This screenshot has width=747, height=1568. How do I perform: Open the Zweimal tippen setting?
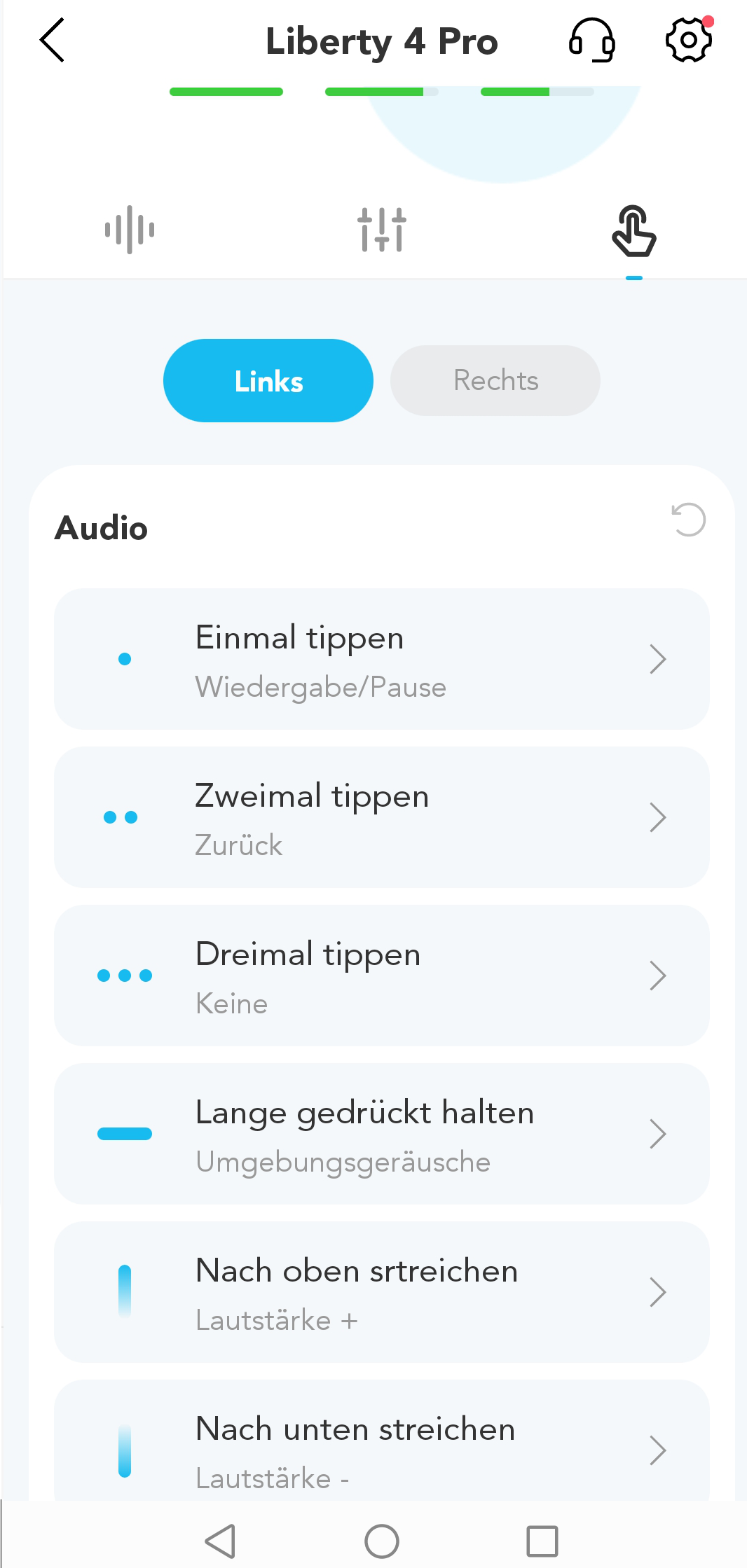point(382,817)
